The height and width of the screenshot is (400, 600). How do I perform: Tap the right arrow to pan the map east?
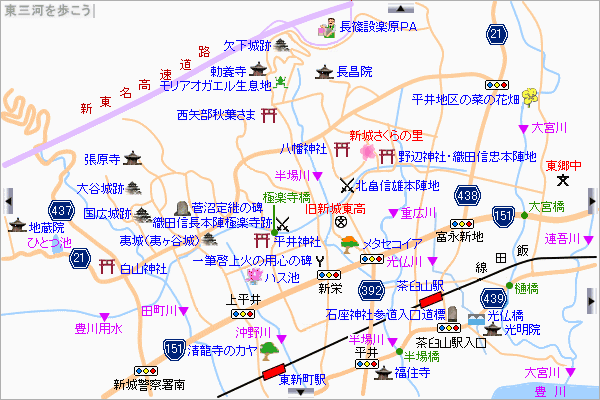(594, 201)
